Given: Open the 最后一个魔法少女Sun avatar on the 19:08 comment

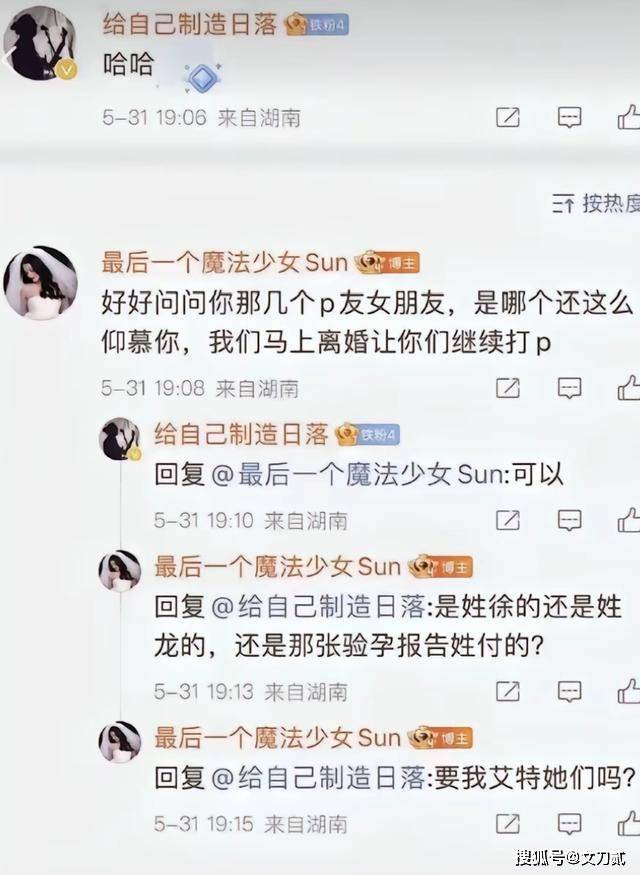Looking at the screenshot, I should pyautogui.click(x=40, y=283).
